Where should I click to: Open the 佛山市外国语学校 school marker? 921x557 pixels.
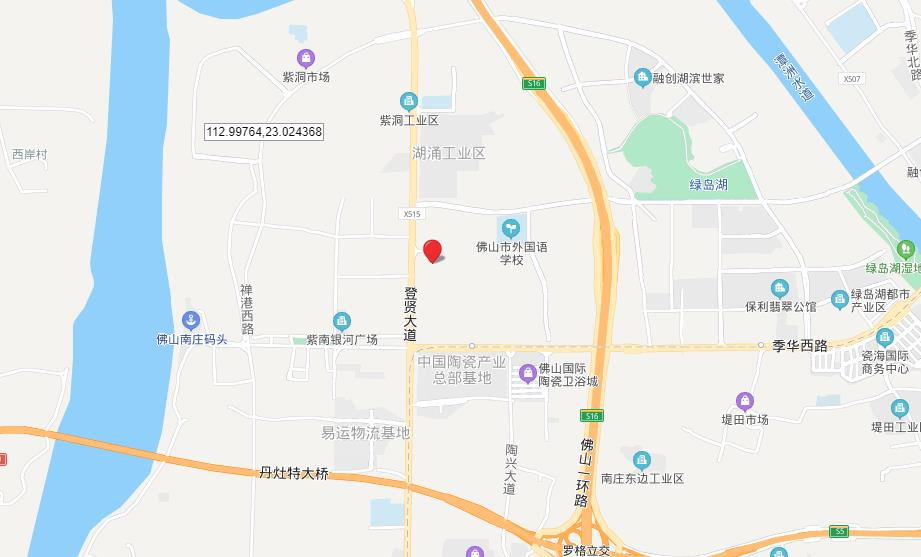pyautogui.click(x=510, y=228)
